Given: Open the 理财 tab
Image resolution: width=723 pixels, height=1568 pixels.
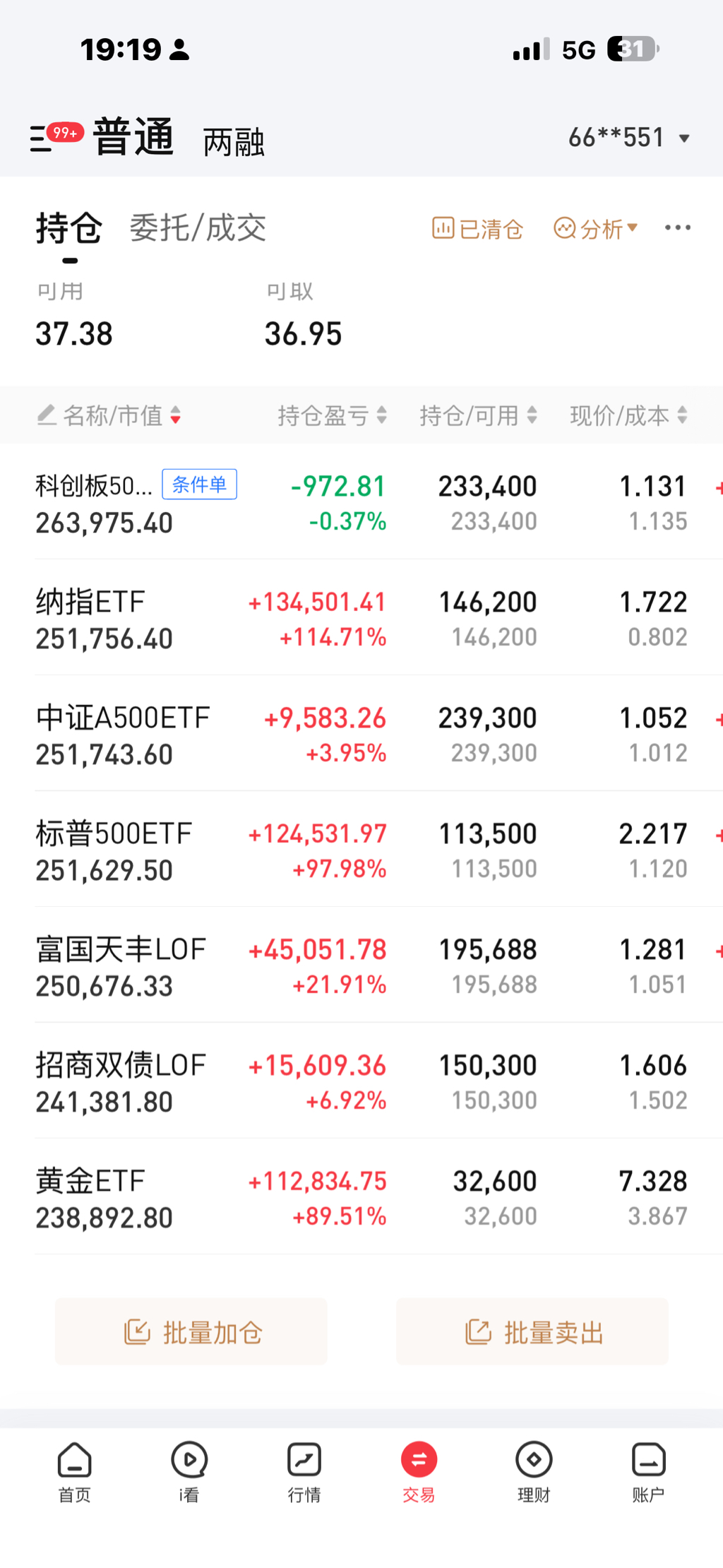Looking at the screenshot, I should click(x=534, y=1472).
